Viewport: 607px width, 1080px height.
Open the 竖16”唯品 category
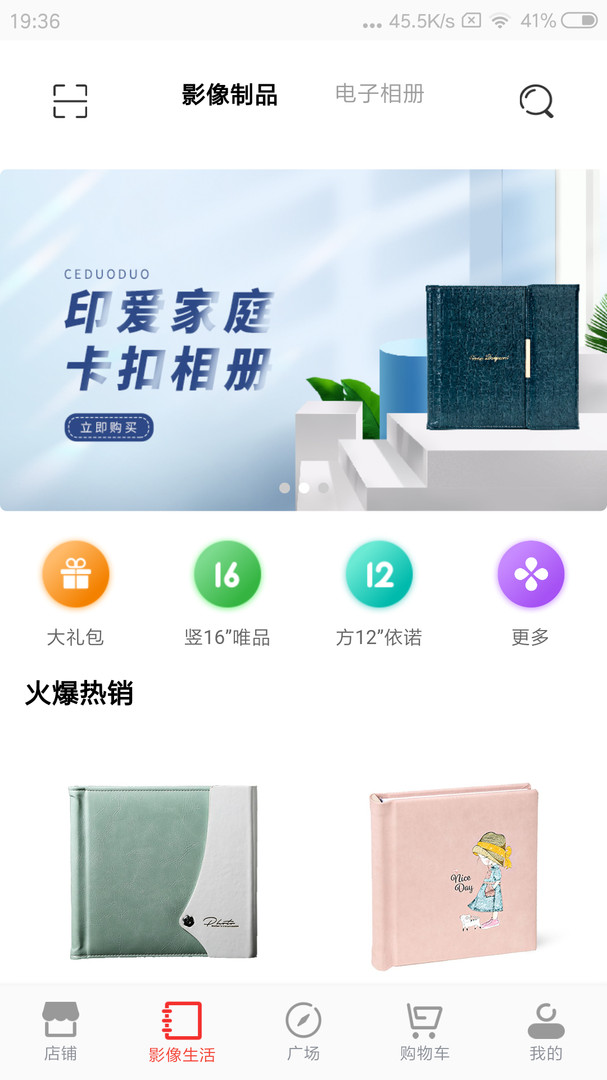point(227,592)
